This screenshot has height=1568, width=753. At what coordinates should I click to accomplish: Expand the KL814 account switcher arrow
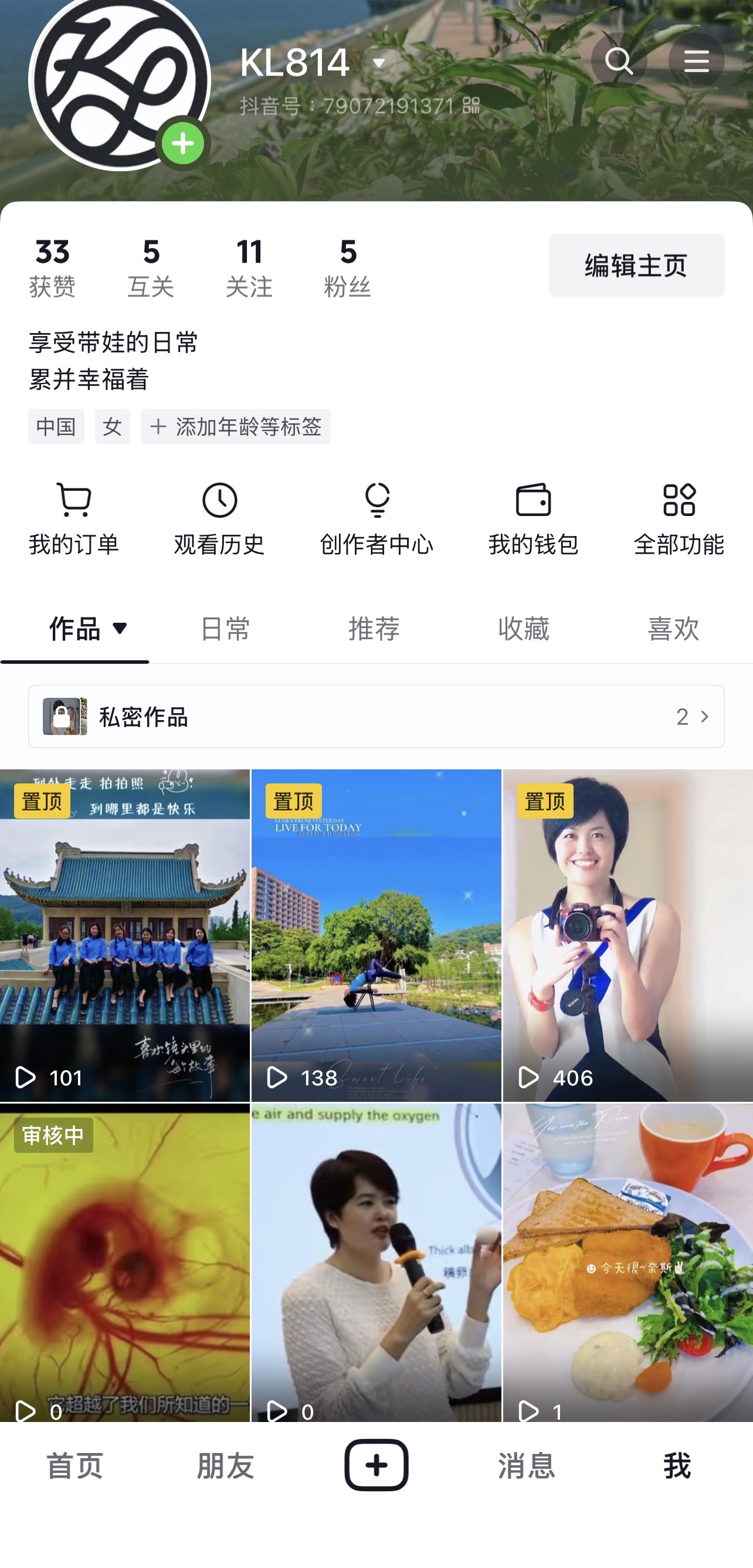pos(379,63)
